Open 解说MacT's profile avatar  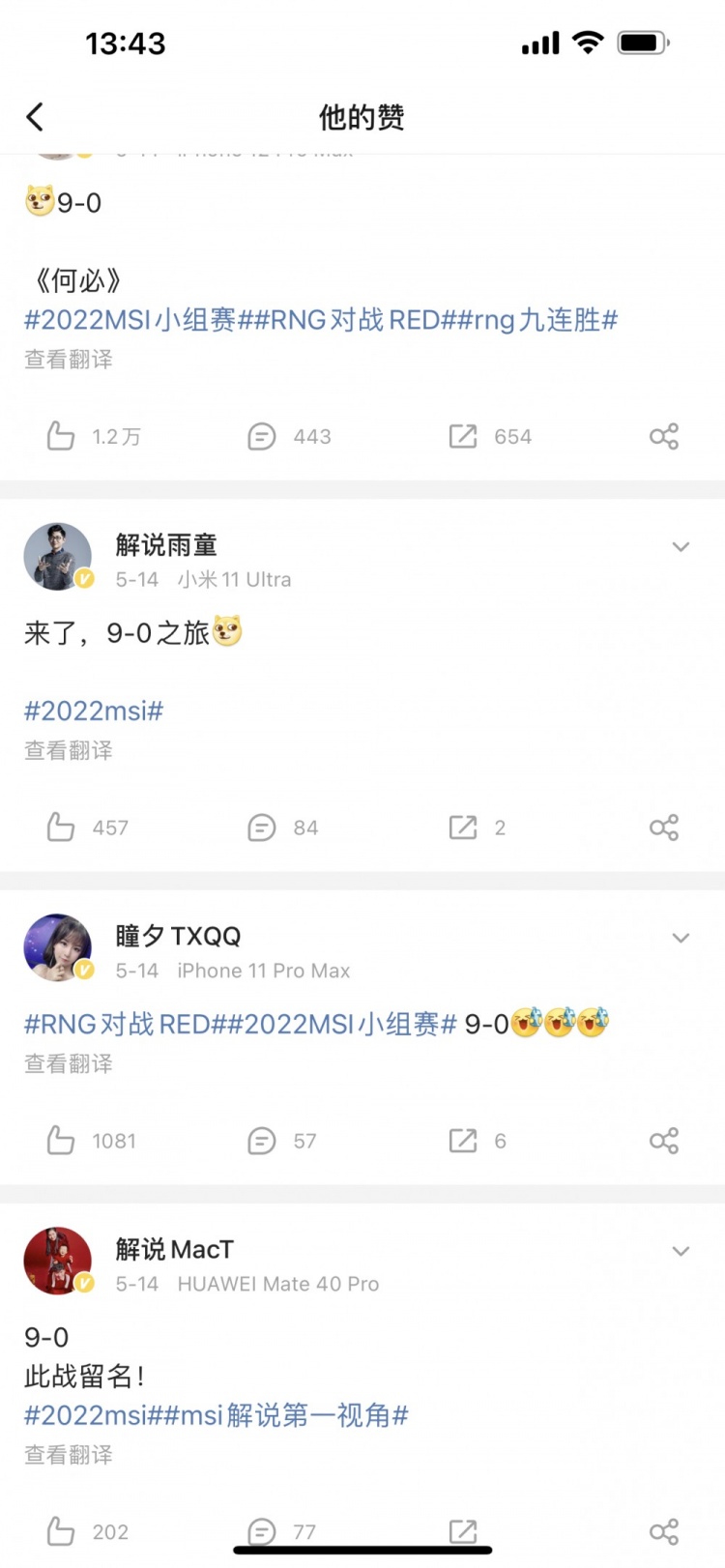58,1261
